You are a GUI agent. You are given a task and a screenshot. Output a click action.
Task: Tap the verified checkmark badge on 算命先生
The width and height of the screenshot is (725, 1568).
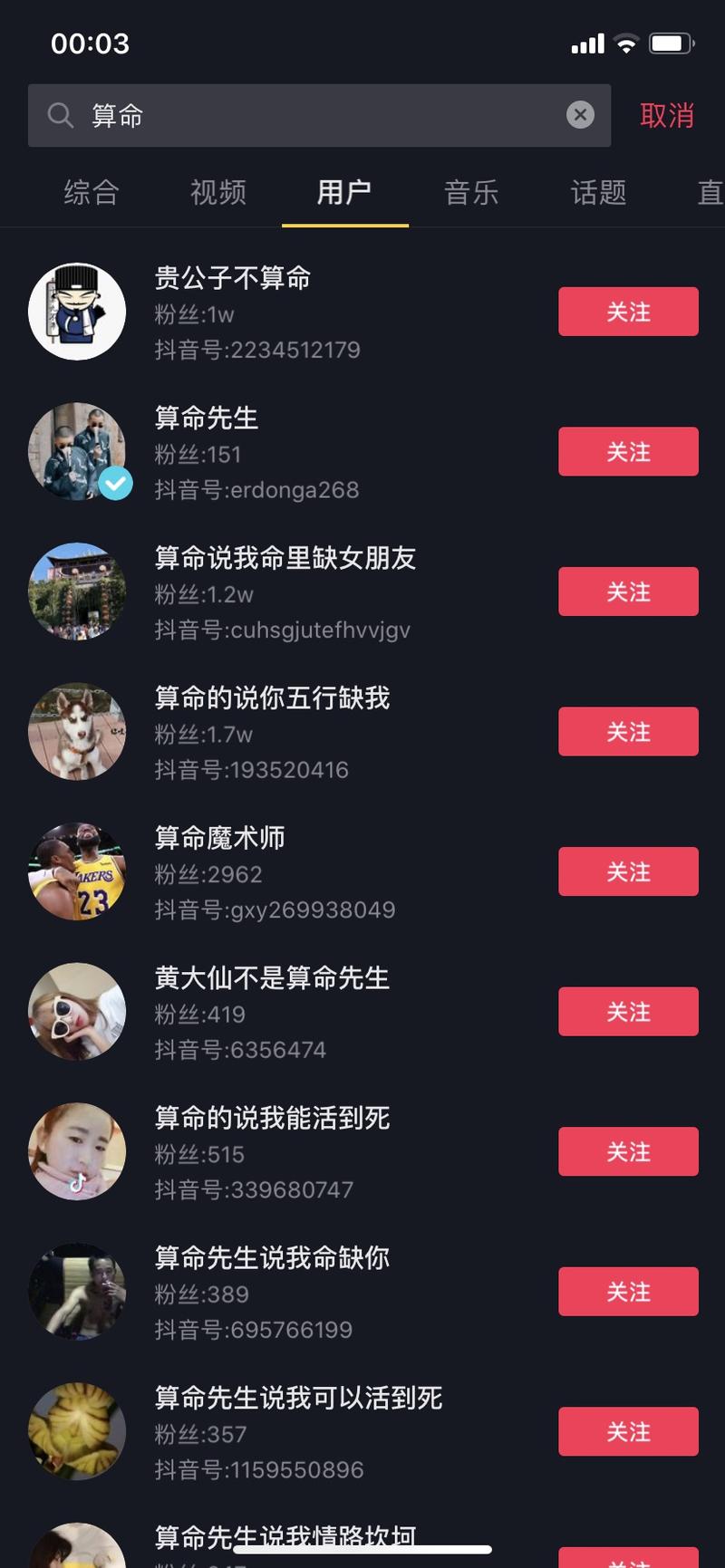pos(115,484)
